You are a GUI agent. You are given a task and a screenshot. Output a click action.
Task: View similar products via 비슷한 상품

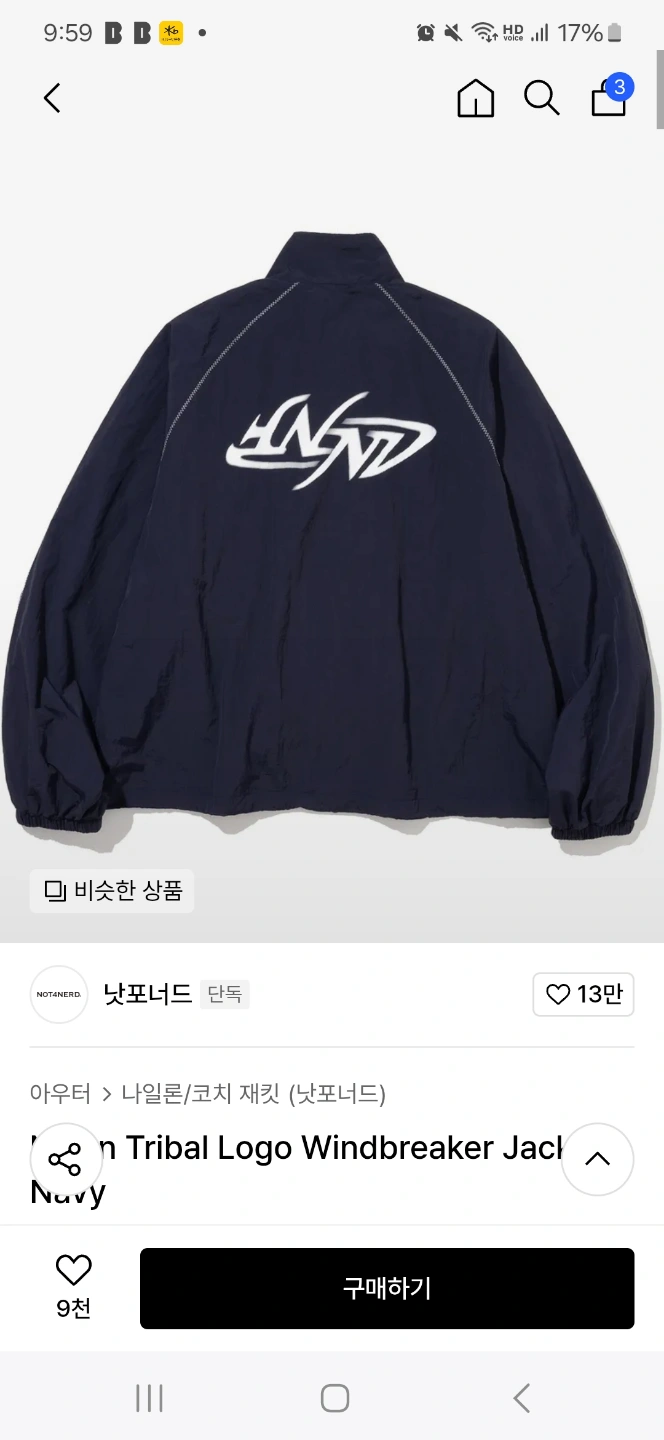[x=112, y=891]
